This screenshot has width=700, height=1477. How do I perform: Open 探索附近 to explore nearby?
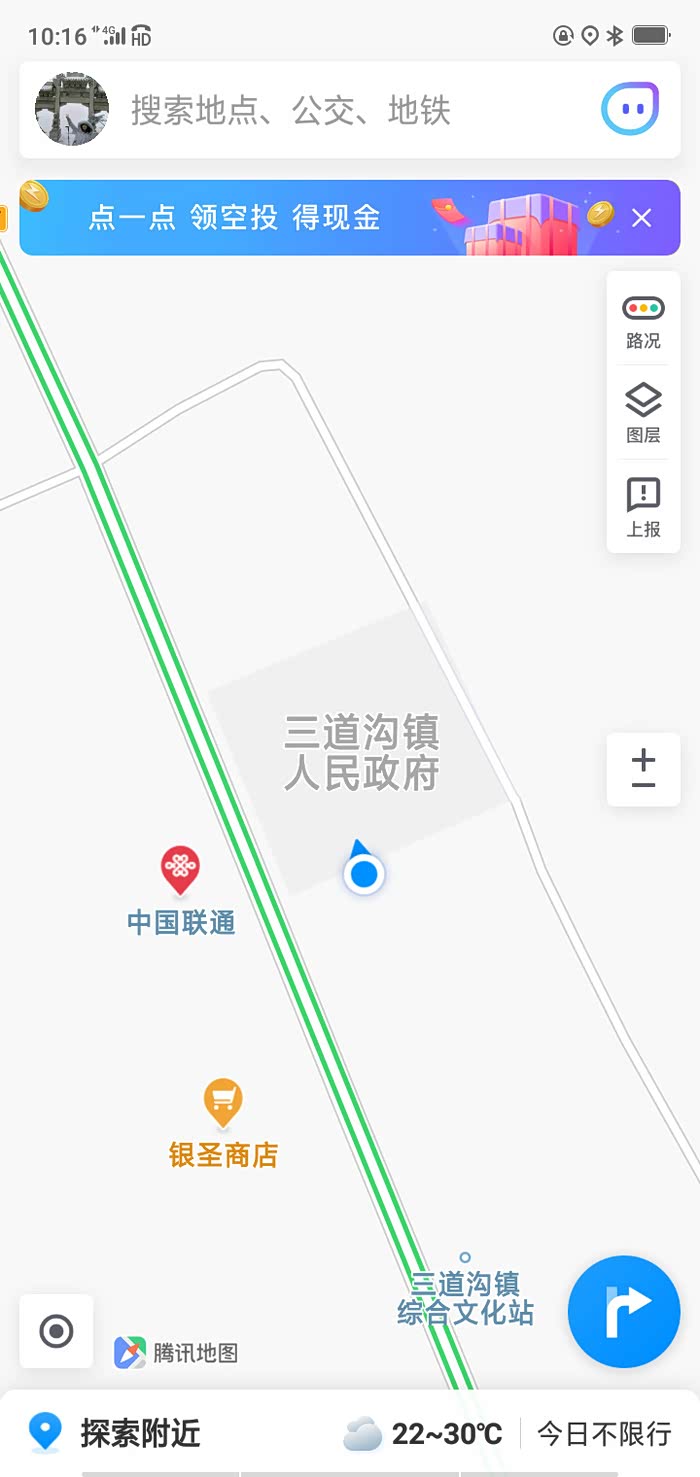pos(115,1433)
